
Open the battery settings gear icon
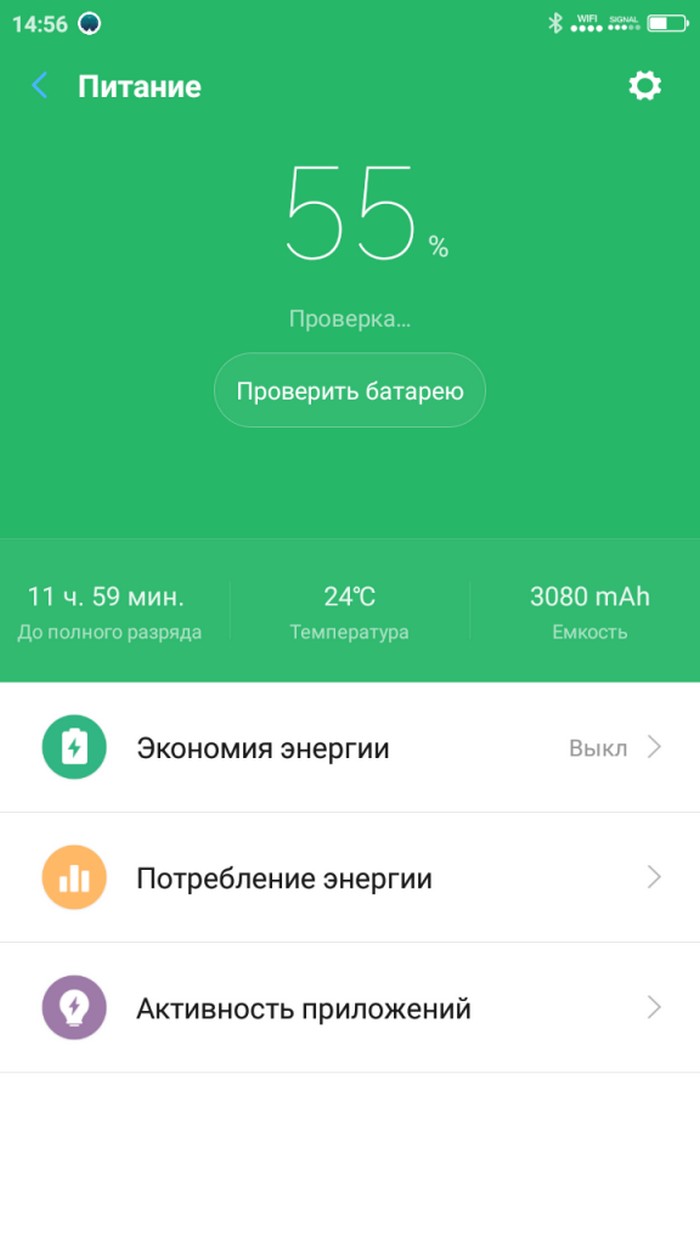[645, 86]
